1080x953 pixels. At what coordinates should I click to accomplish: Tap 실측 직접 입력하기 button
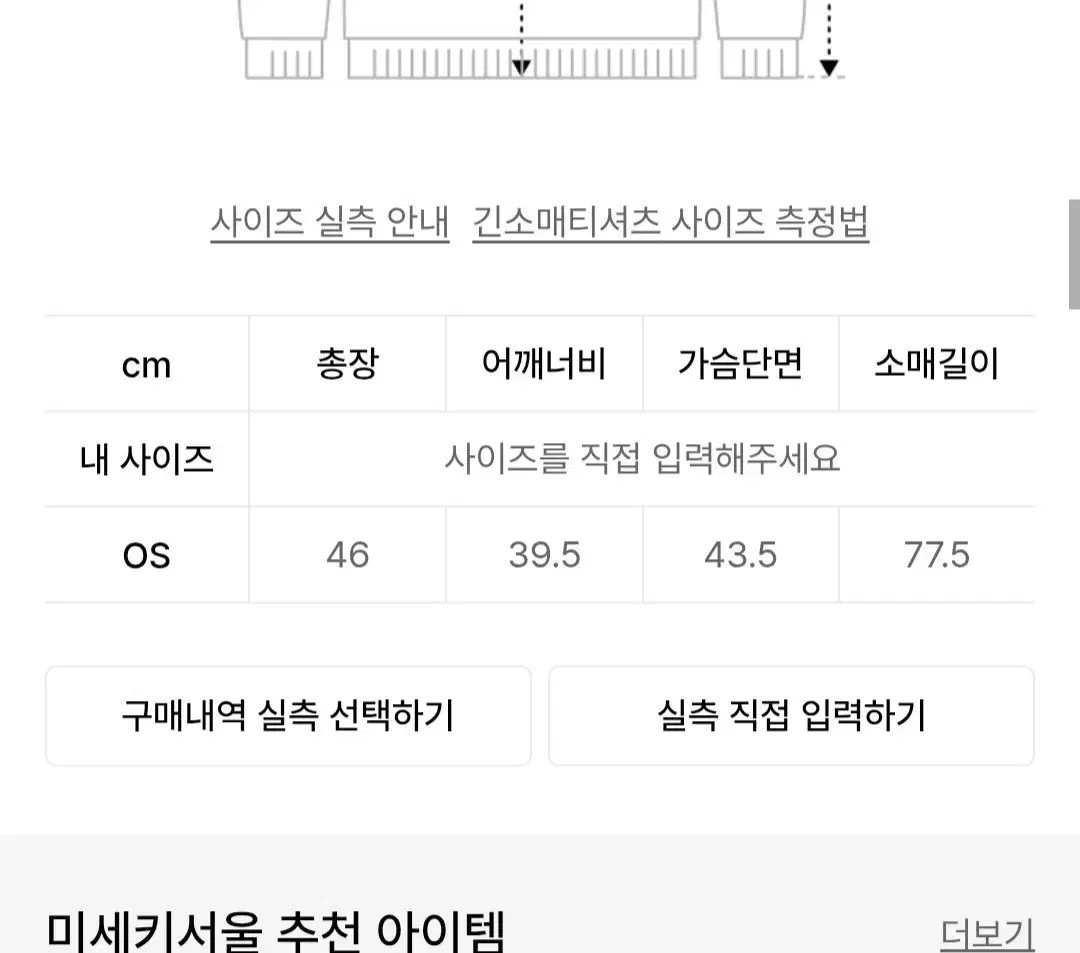coord(791,716)
